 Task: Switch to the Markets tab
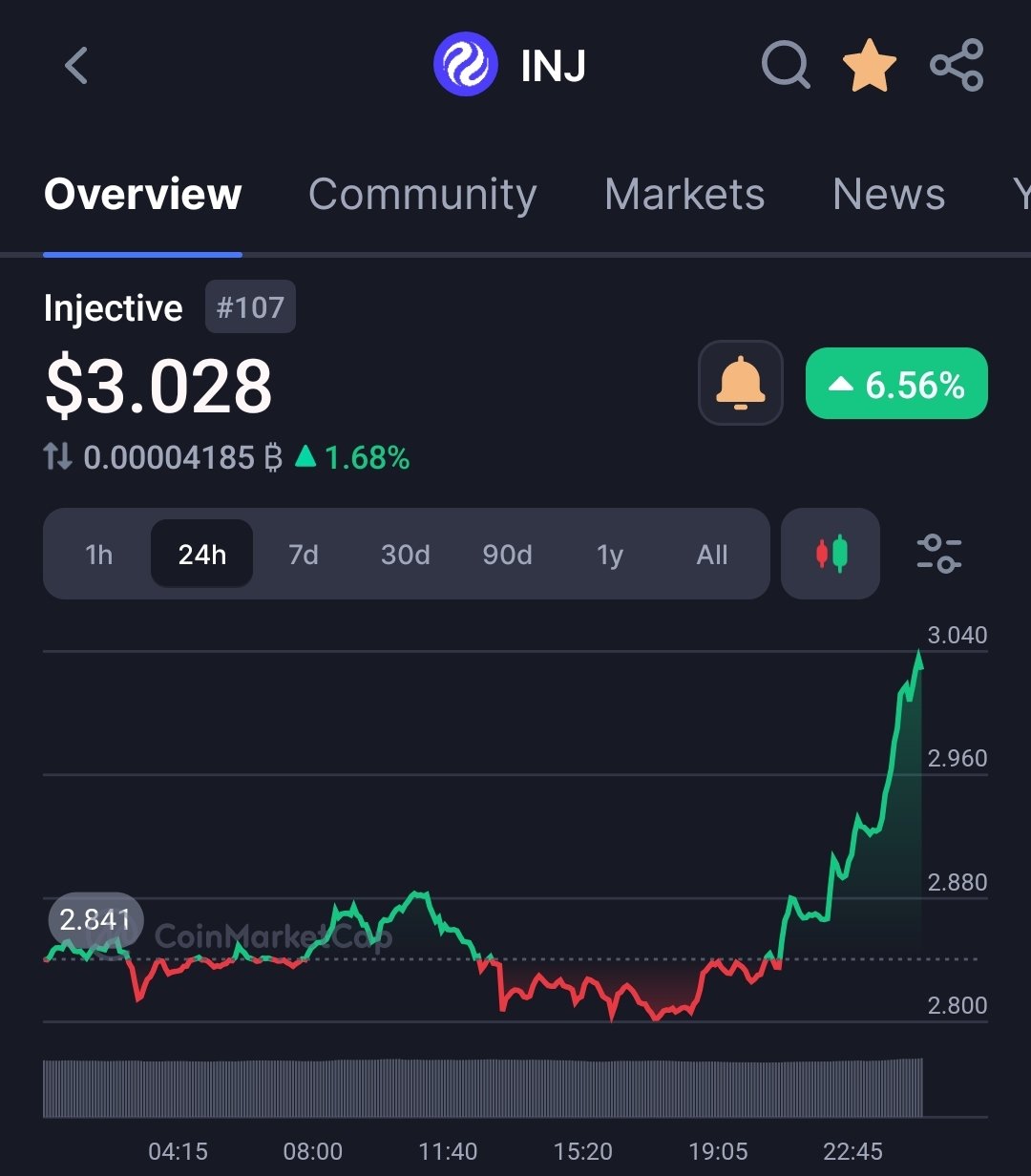tap(684, 195)
